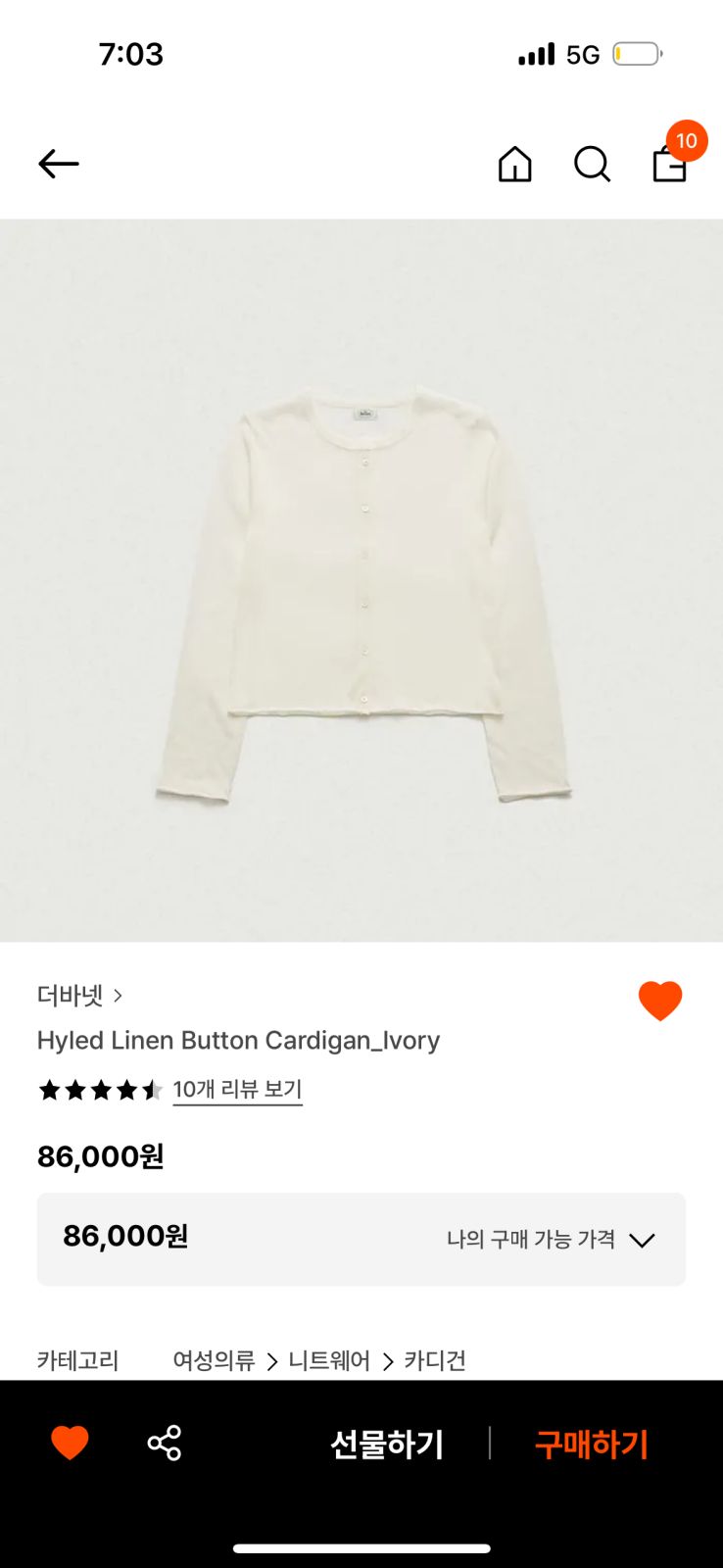Open the 카디건 category link
This screenshot has height=1568, width=723.
(x=435, y=1360)
